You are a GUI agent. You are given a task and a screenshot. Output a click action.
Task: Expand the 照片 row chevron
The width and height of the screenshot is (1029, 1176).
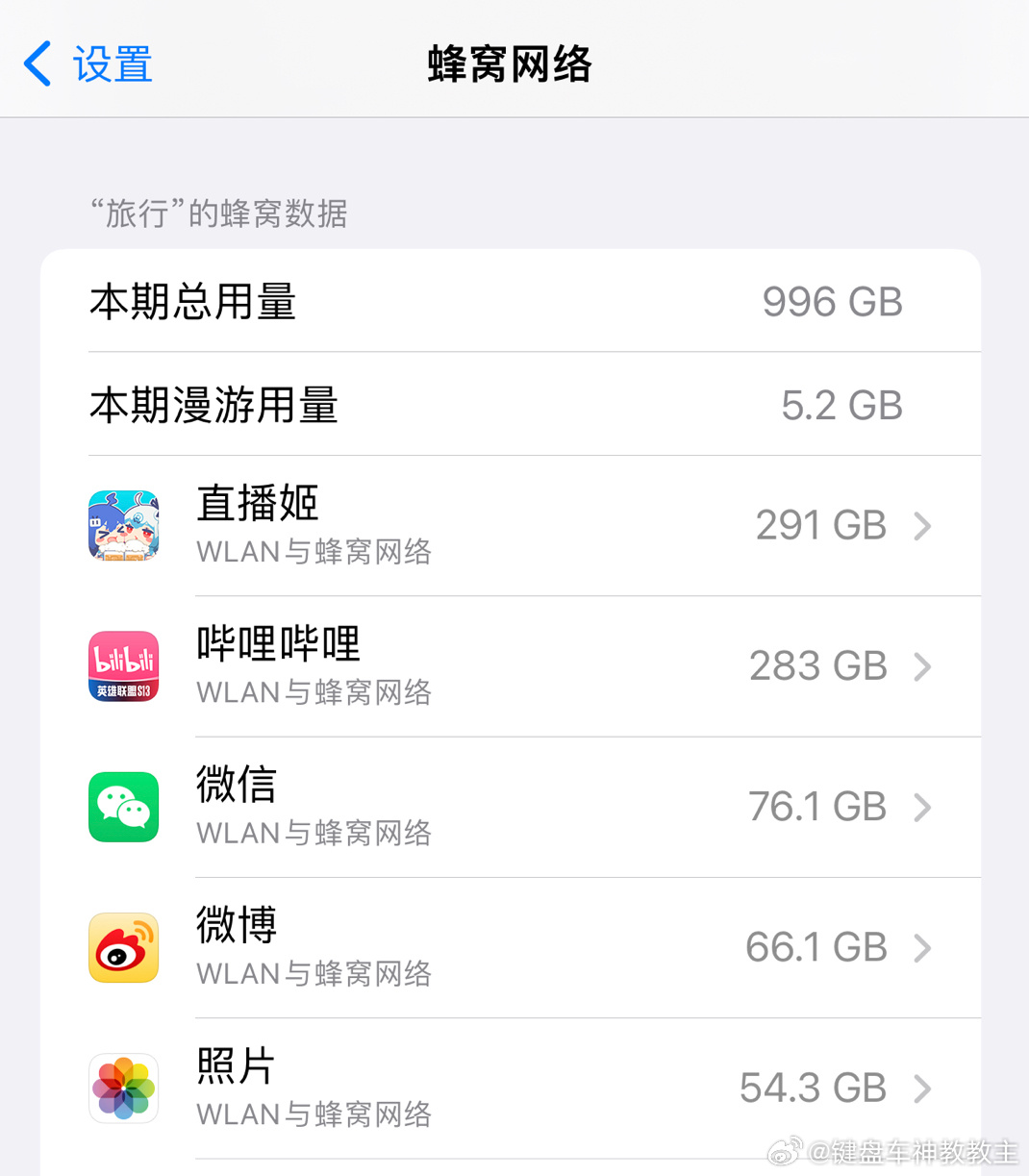[922, 1088]
